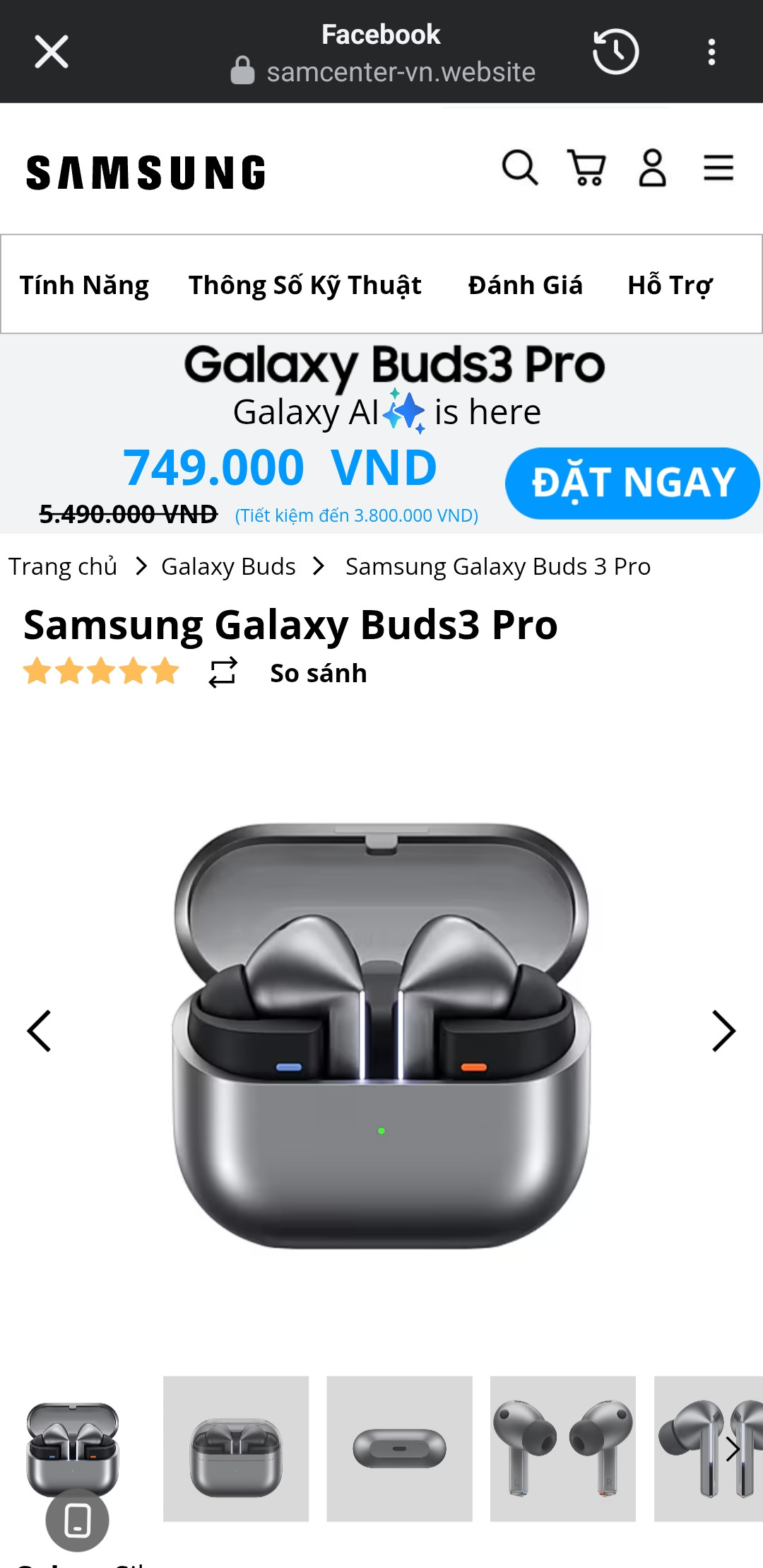Open the browsing history clock icon
The image size is (763, 1568).
coord(615,52)
